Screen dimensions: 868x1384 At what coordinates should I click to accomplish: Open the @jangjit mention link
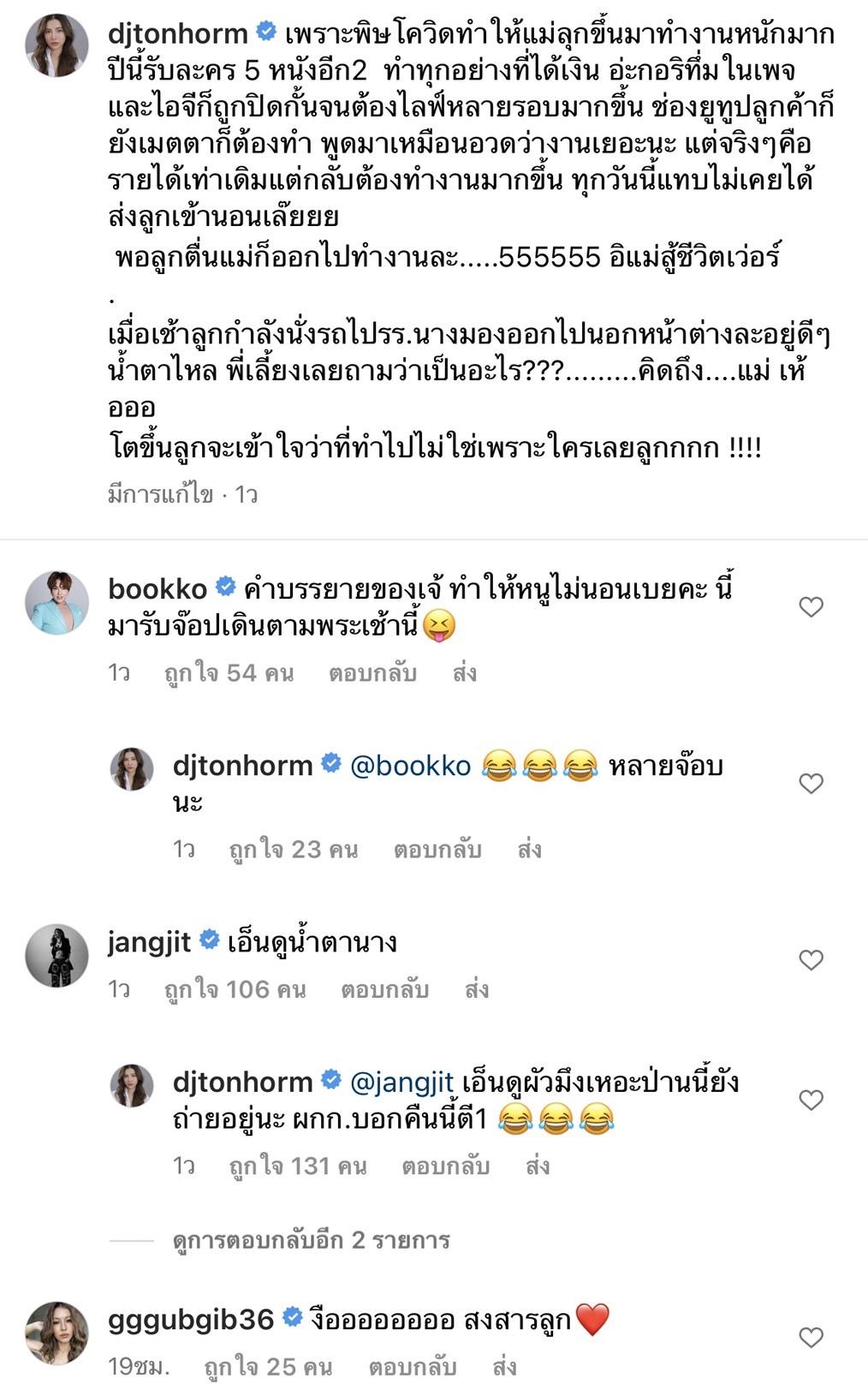tap(401, 1082)
